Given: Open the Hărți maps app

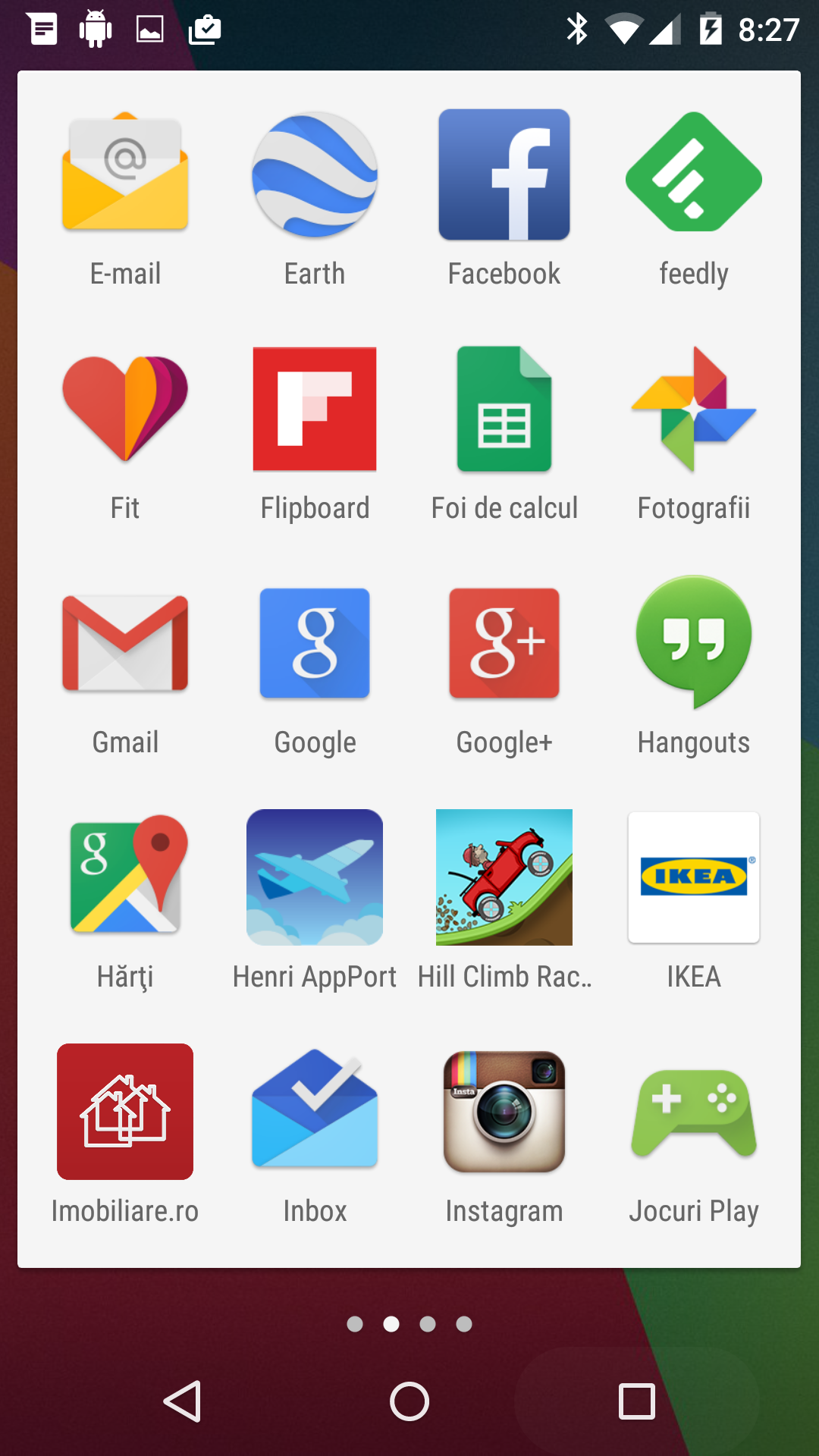Looking at the screenshot, I should [x=125, y=877].
